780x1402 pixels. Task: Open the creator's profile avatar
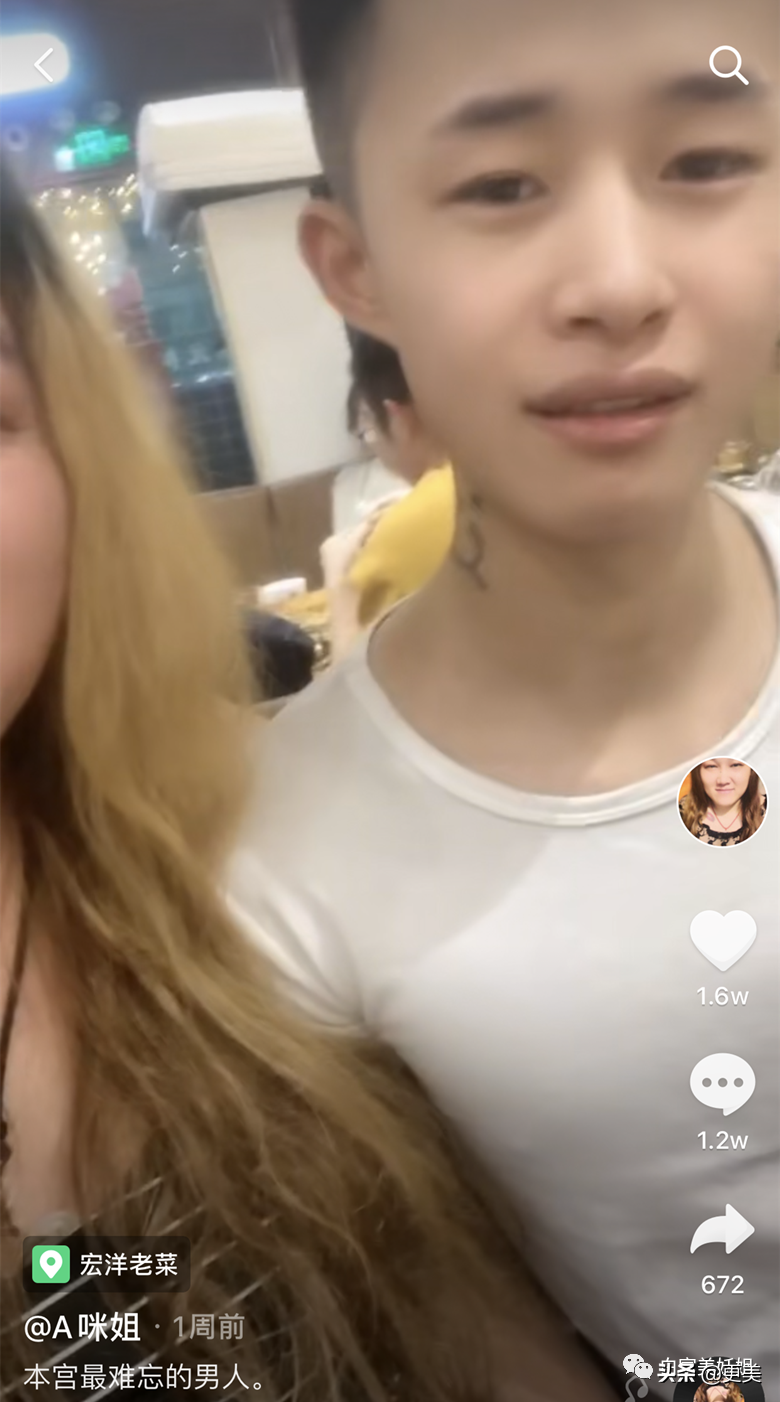pos(722,801)
